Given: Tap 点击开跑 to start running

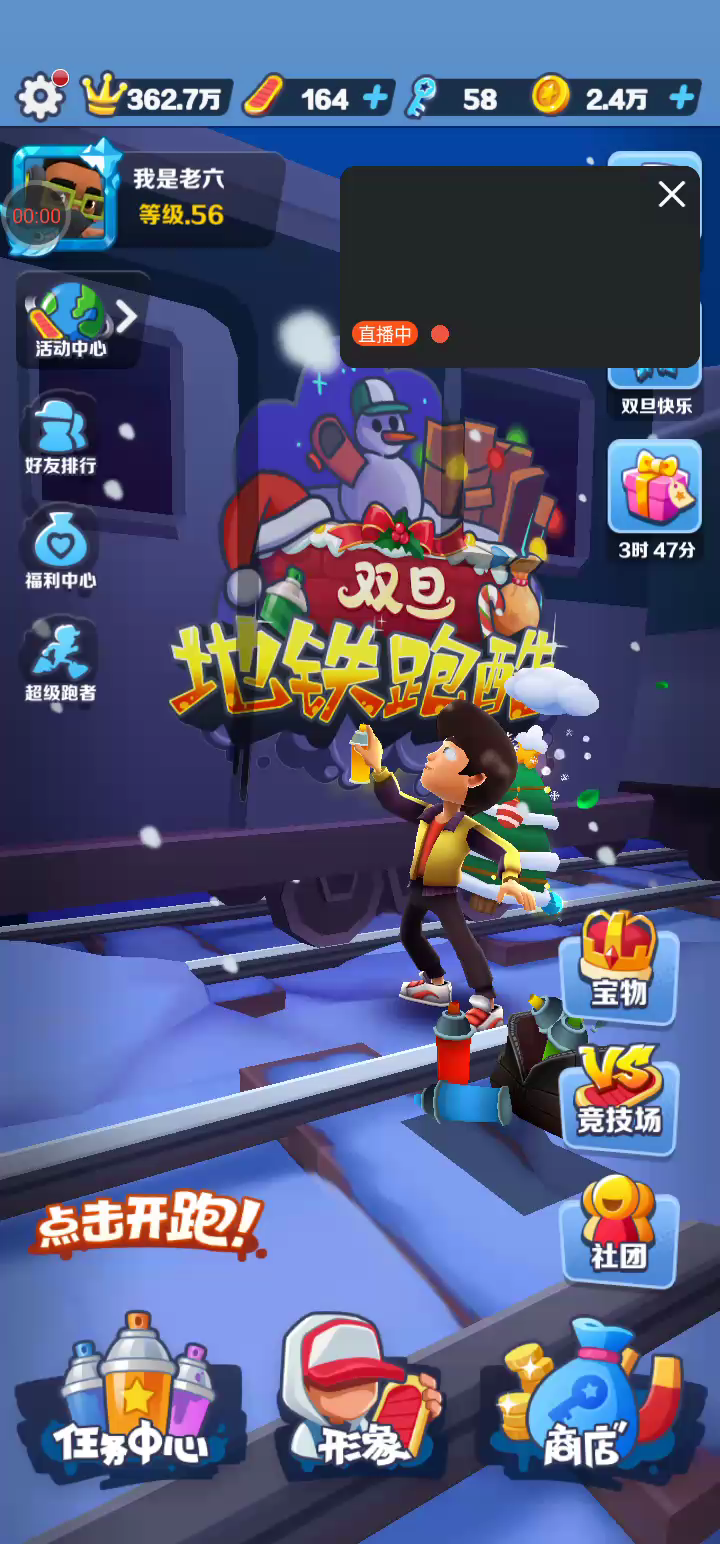Looking at the screenshot, I should coord(150,1222).
